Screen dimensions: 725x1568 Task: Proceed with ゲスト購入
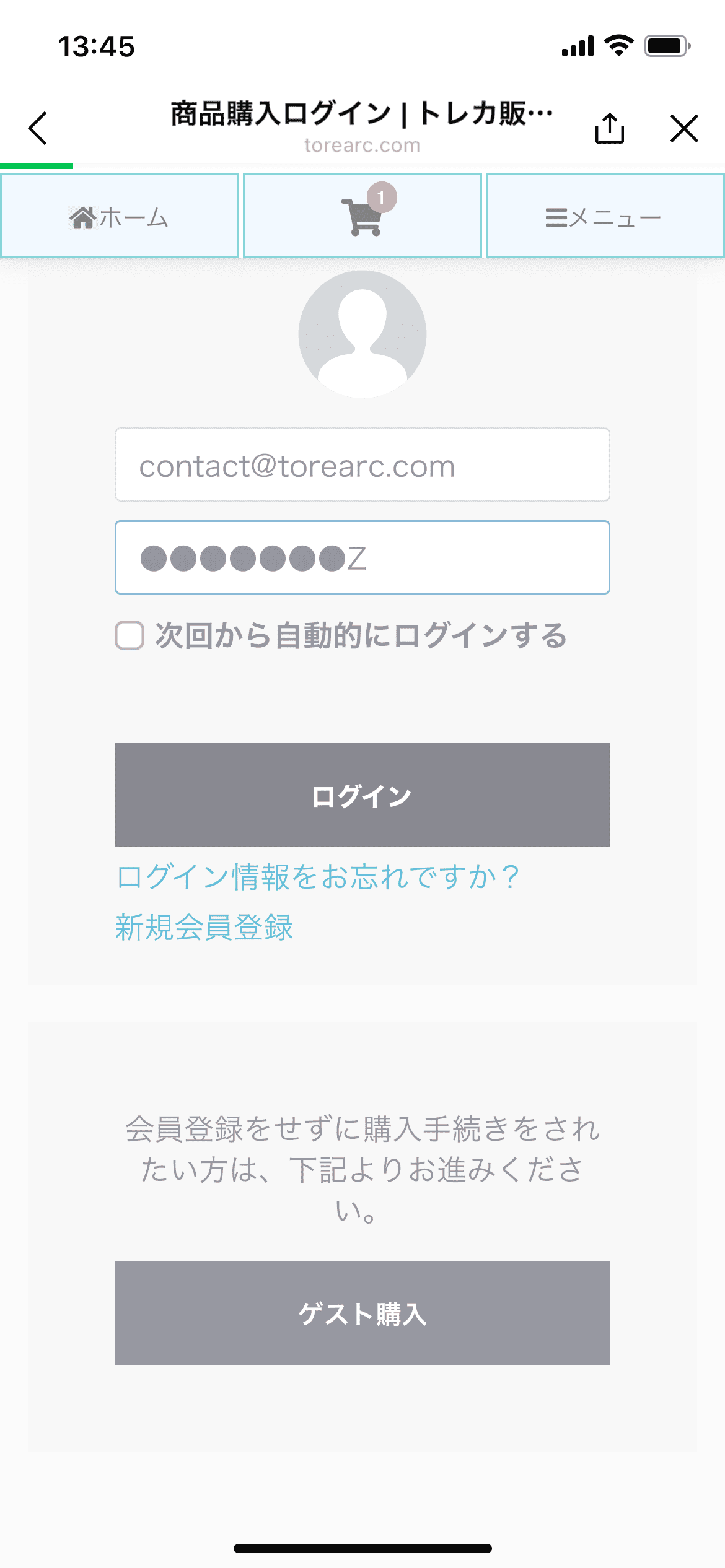point(362,1313)
